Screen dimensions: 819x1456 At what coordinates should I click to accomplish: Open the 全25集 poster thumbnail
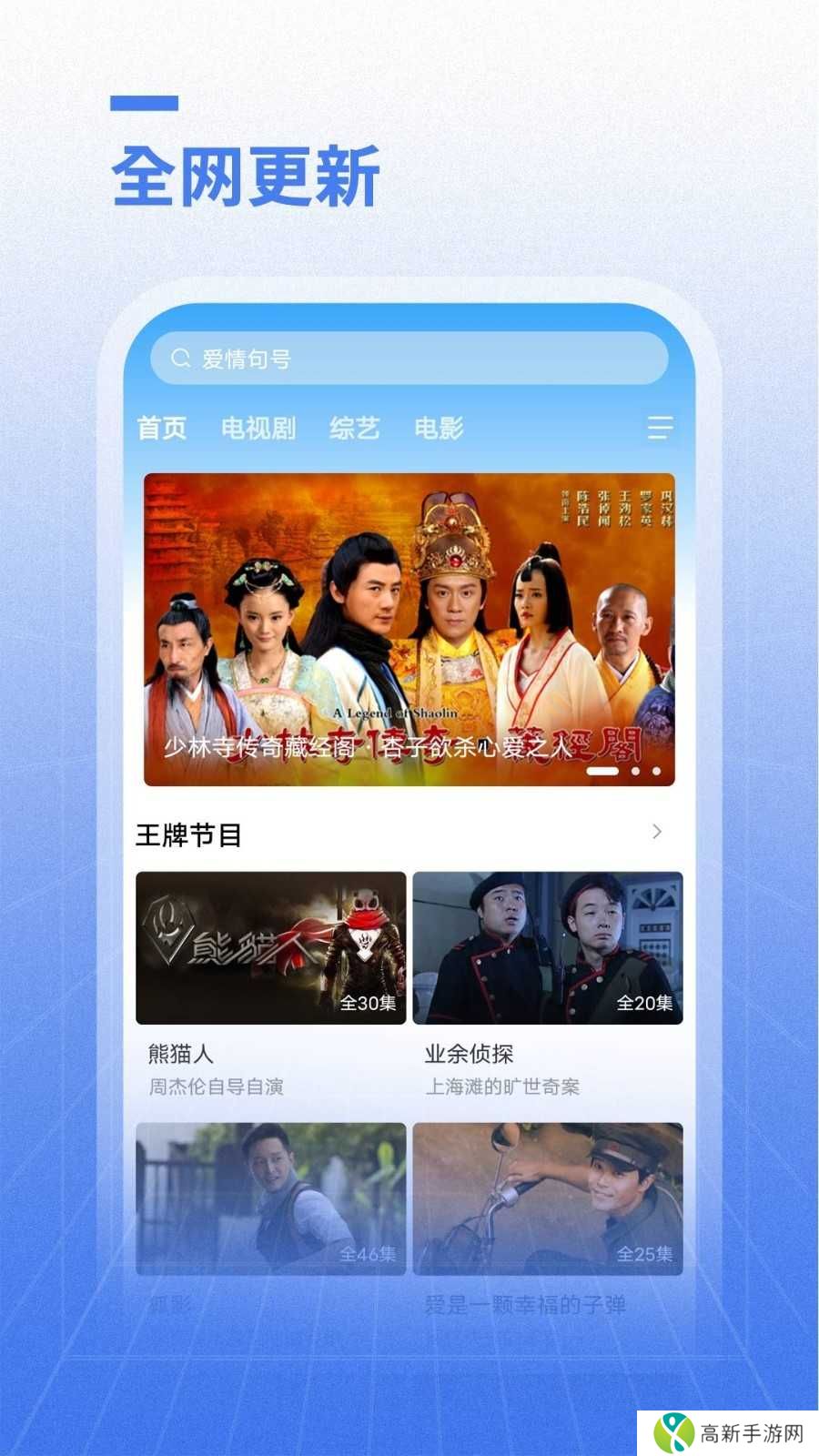[x=548, y=1199]
